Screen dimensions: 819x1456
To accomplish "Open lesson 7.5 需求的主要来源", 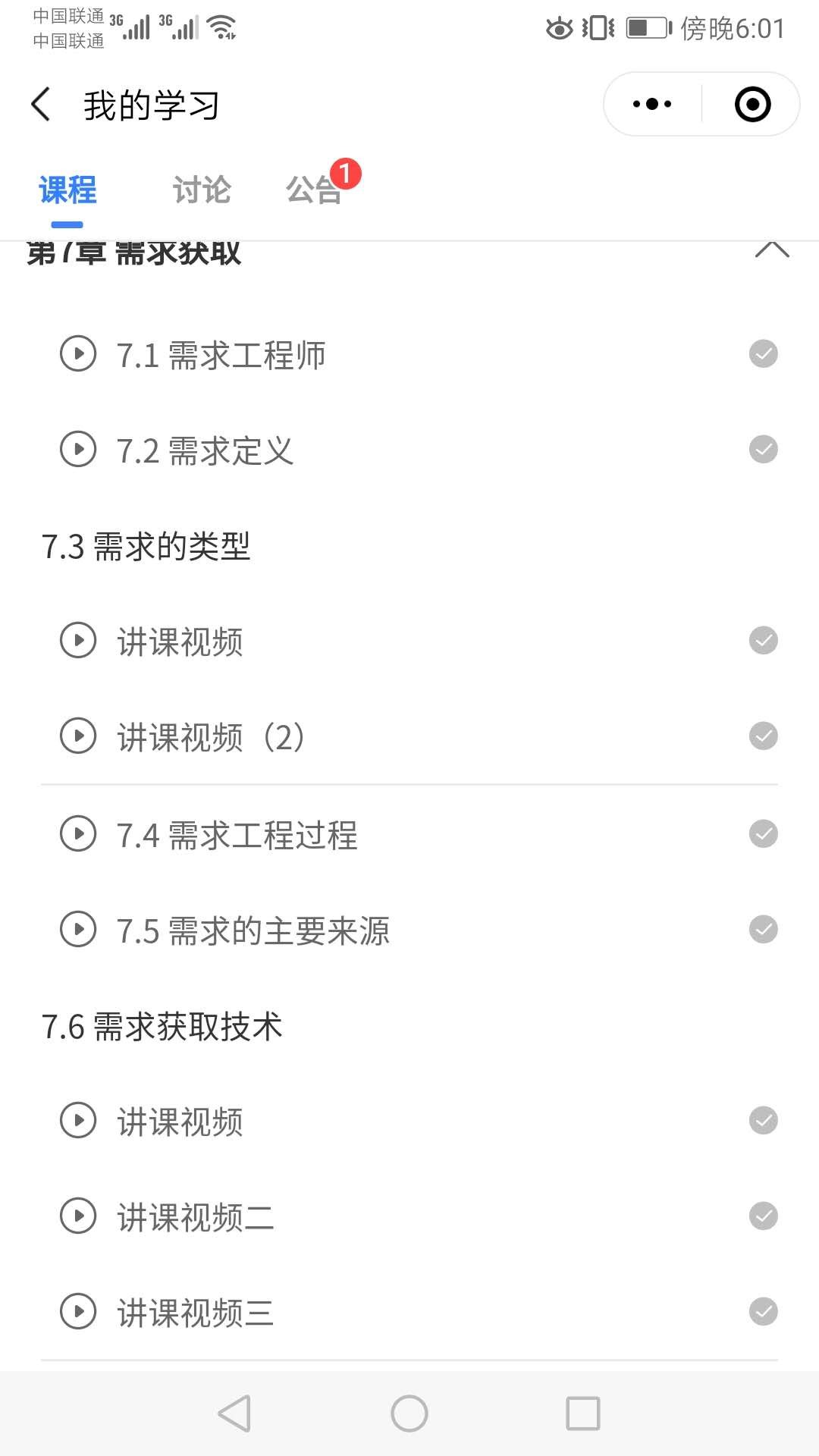I will click(x=253, y=930).
